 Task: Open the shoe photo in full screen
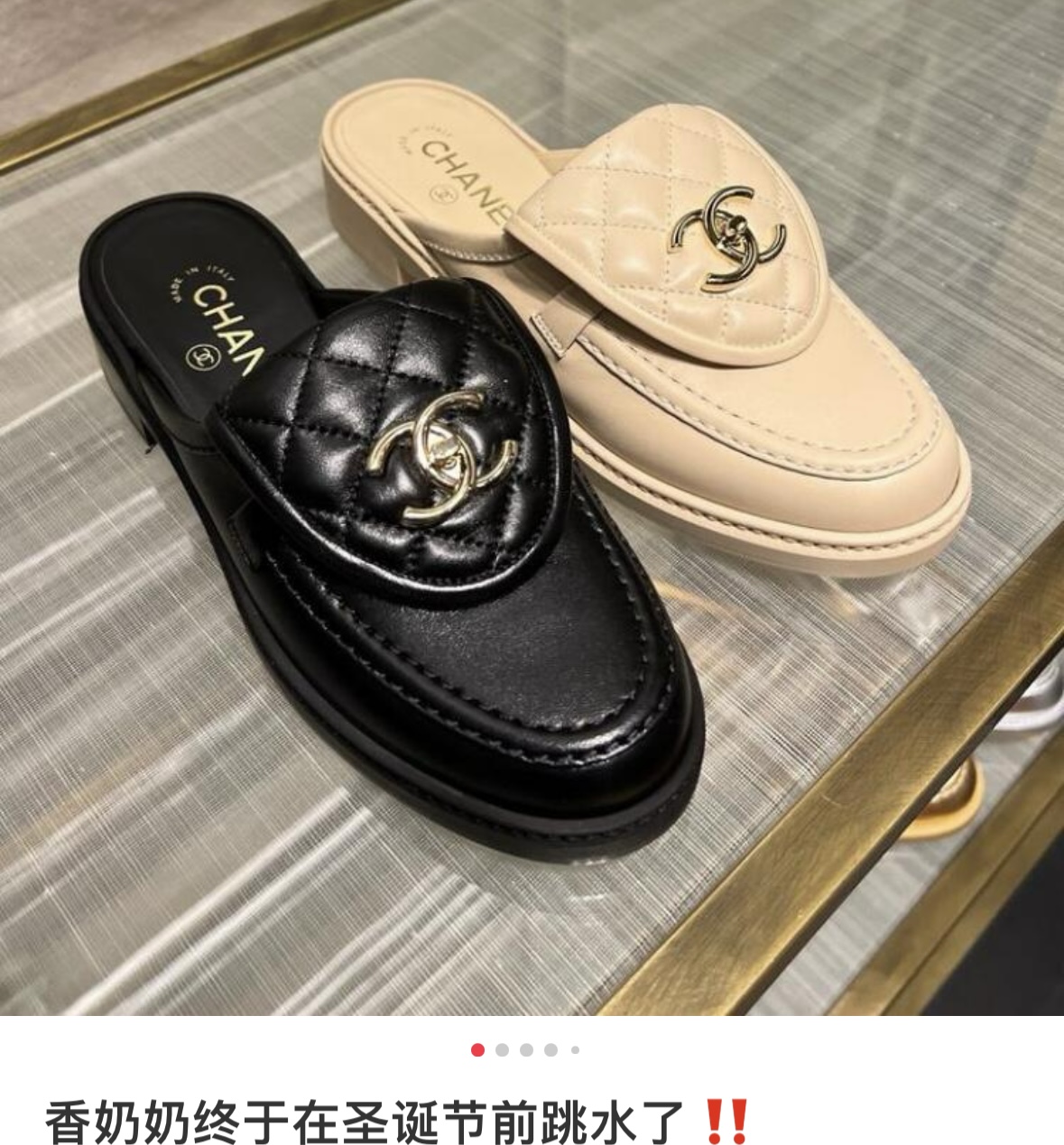tap(532, 505)
